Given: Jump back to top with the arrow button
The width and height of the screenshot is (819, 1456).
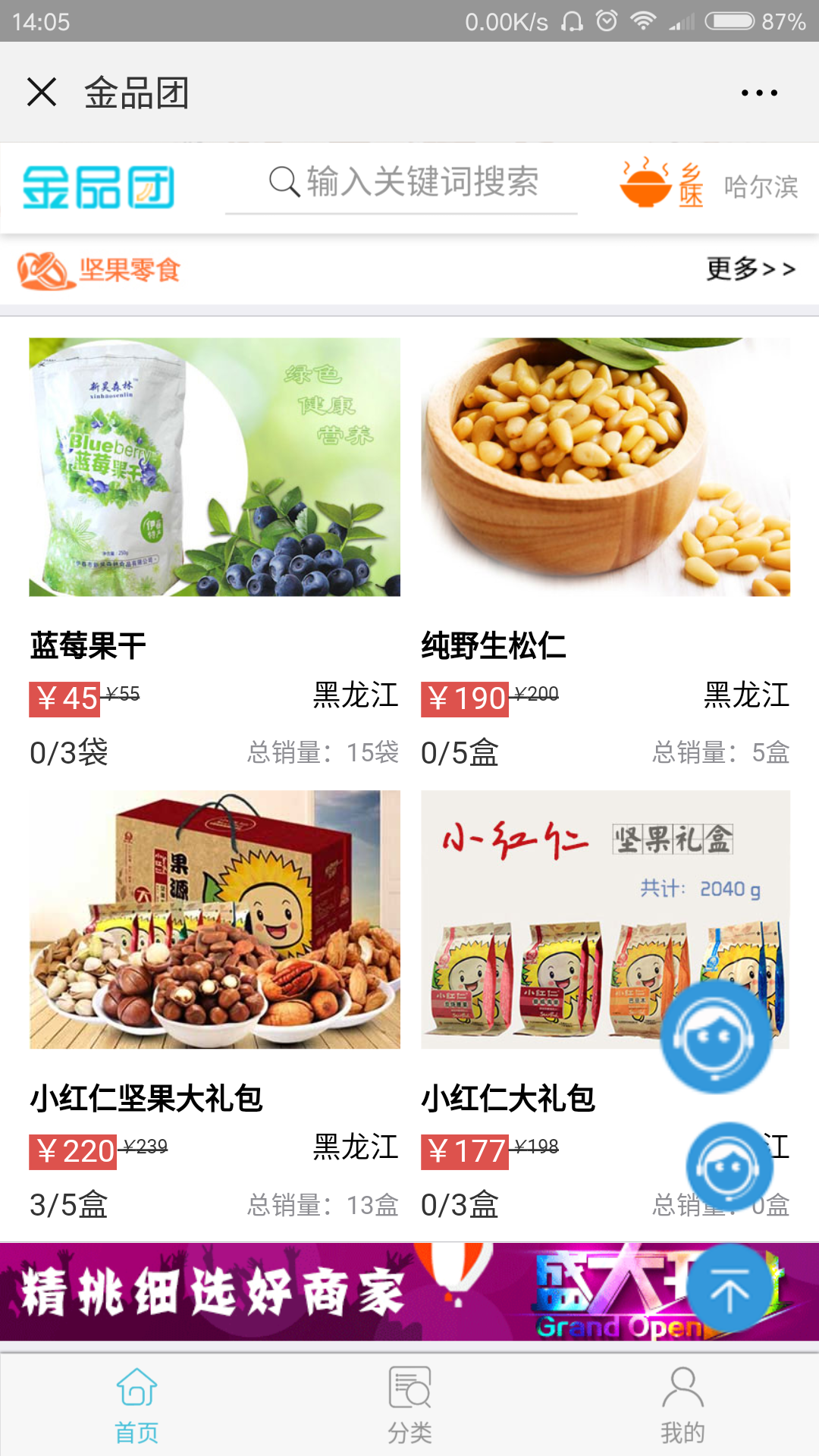Looking at the screenshot, I should click(x=730, y=1288).
